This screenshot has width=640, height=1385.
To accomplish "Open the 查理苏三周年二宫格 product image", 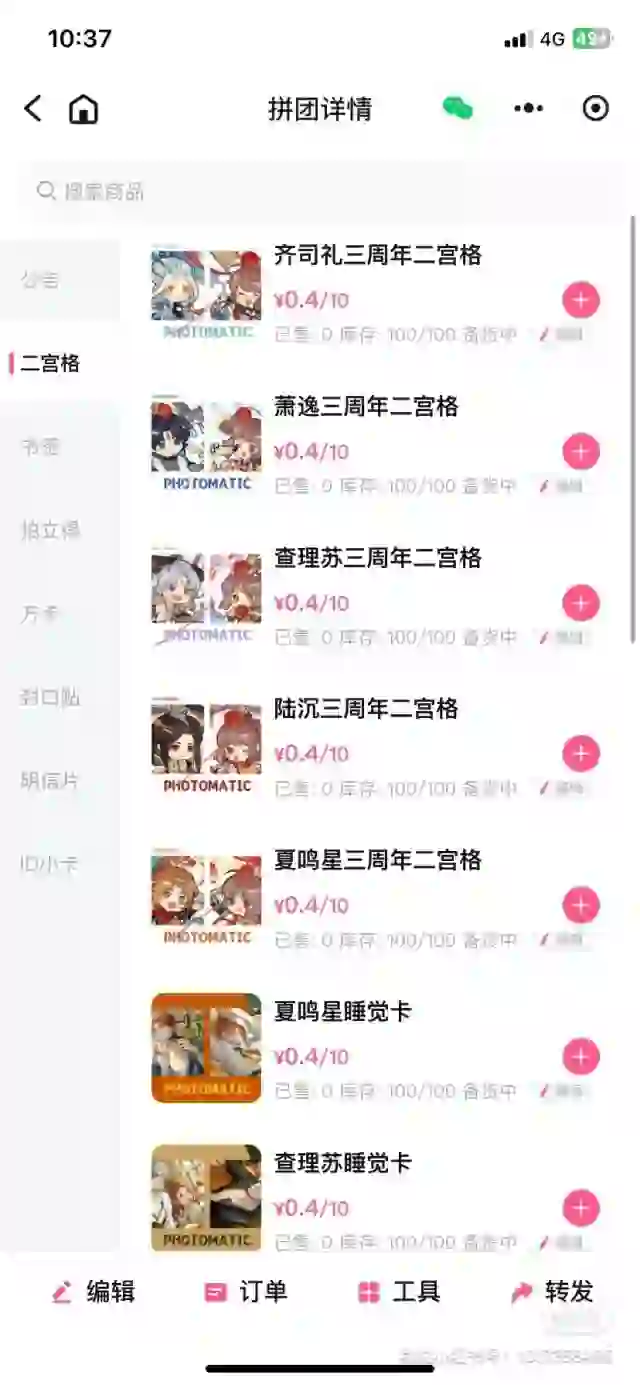I will [206, 597].
